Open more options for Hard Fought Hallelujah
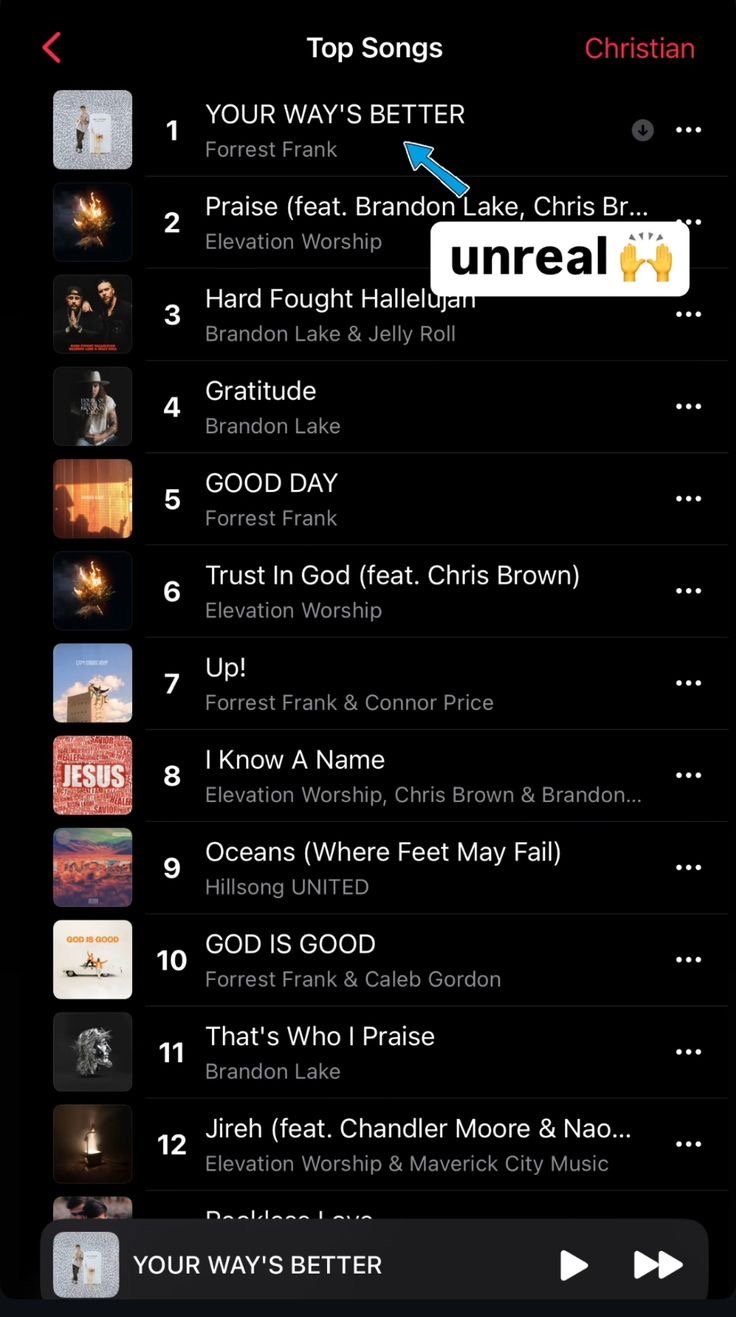Image resolution: width=736 pixels, height=1317 pixels. (688, 314)
